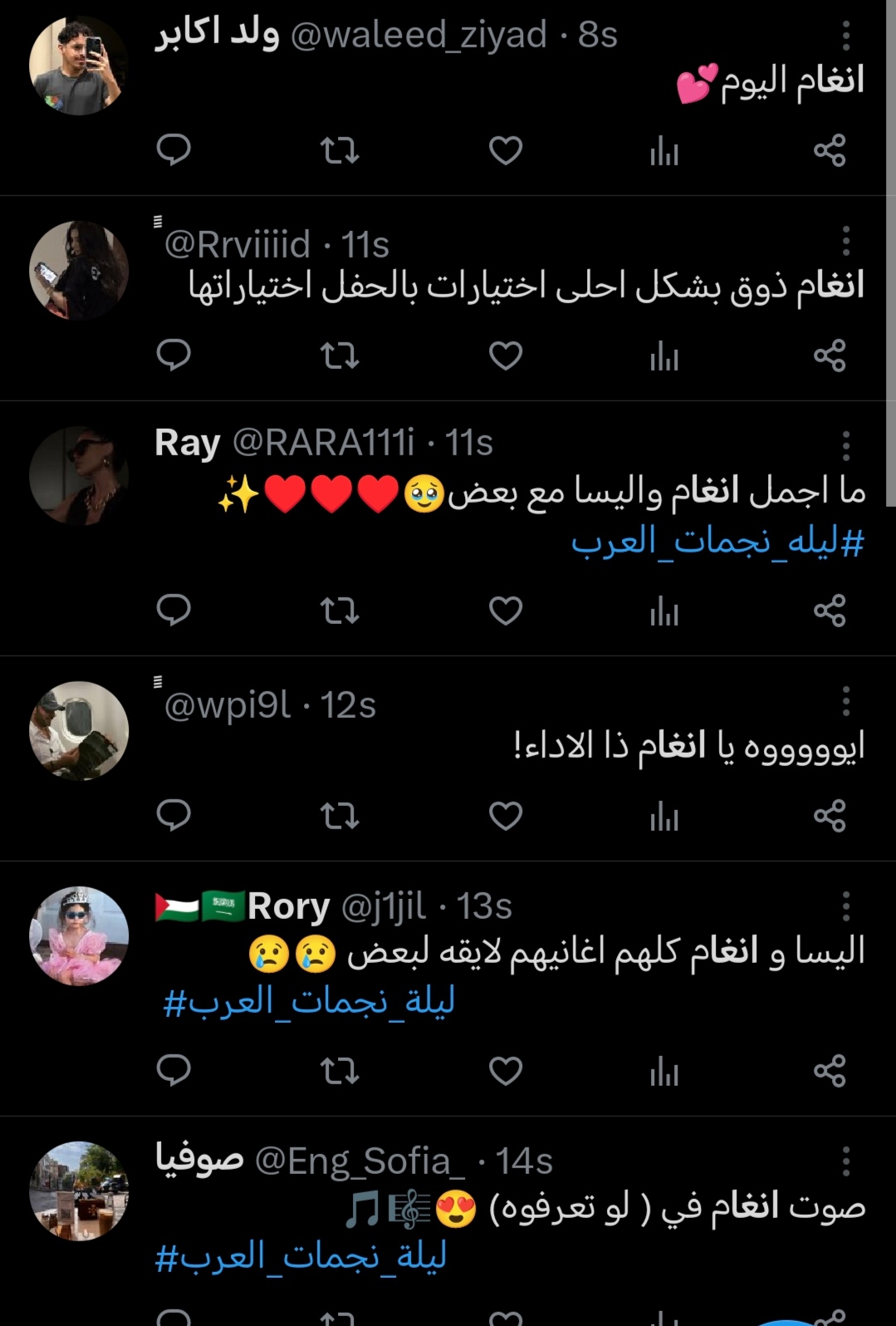Open overflow menu on @Eng_Sofia_'s tweet
The image size is (896, 1326).
[845, 1161]
